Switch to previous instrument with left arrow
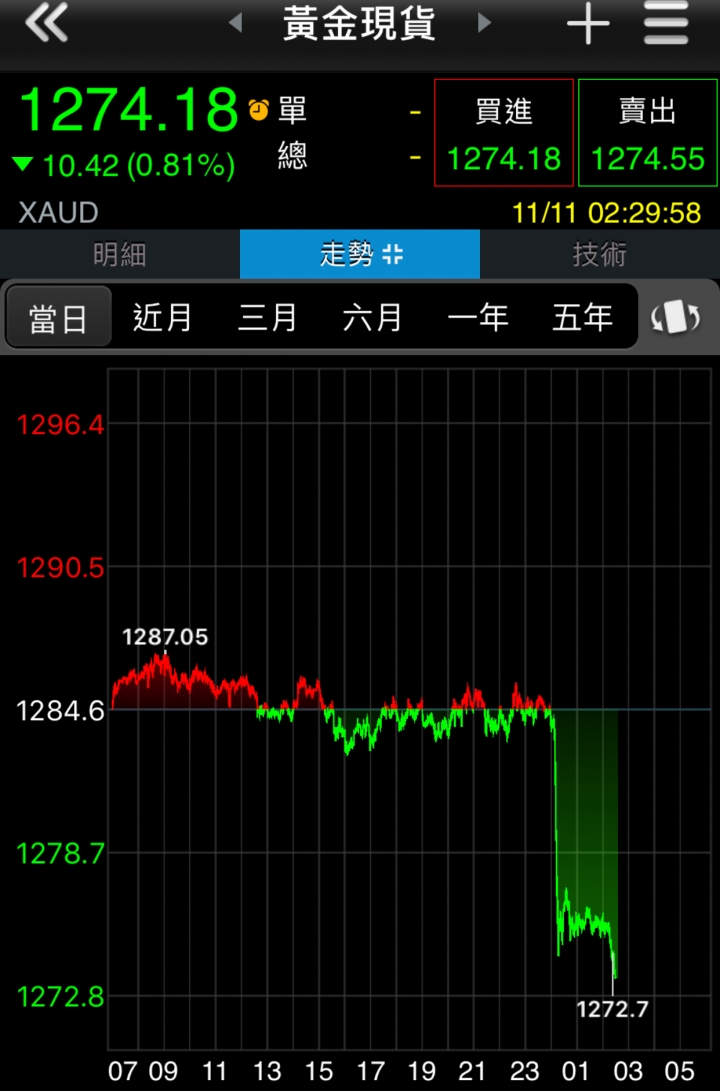The width and height of the screenshot is (720, 1091). (x=236, y=23)
